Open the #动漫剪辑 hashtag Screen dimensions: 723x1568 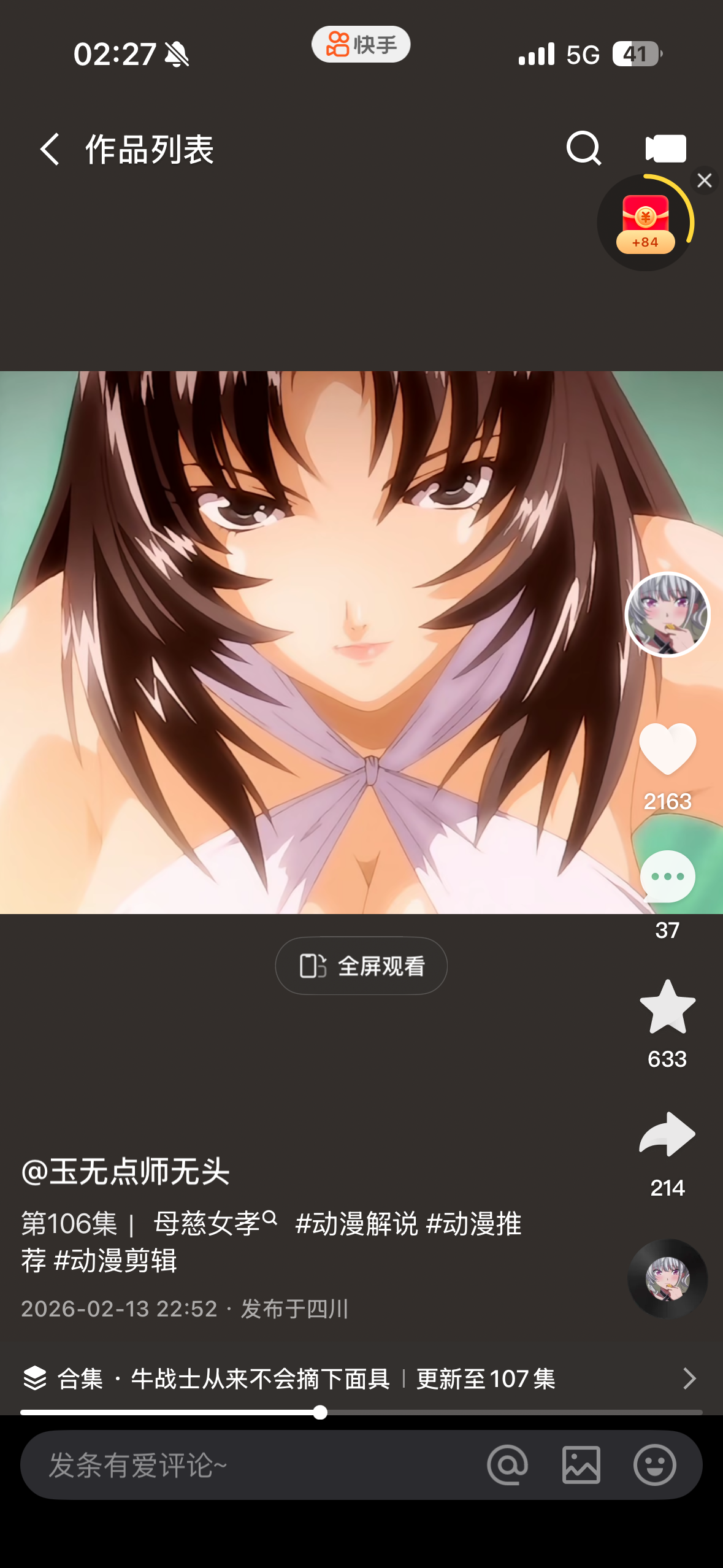click(x=115, y=1261)
